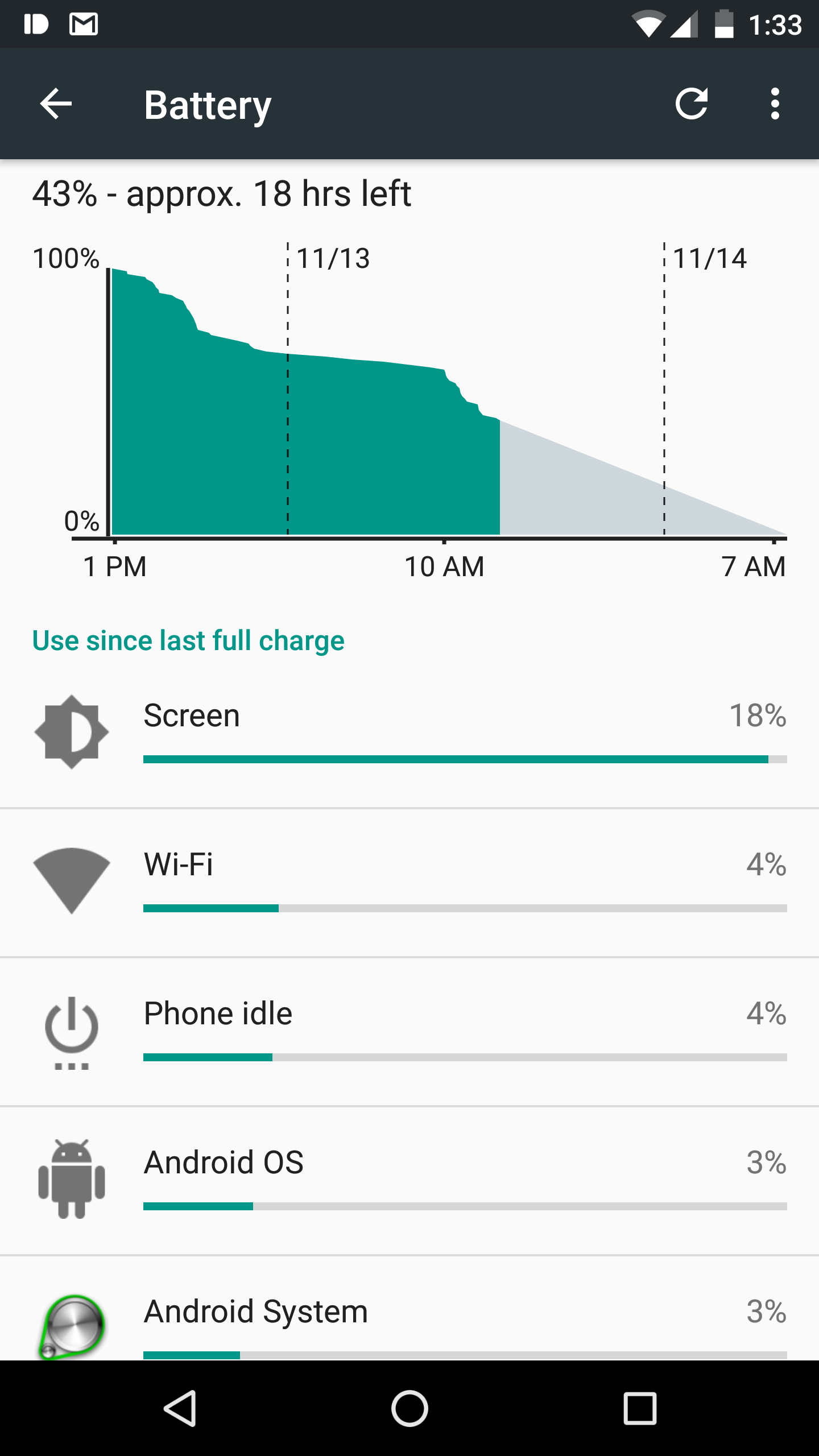819x1456 pixels.
Task: Tap the Gmail icon in the status bar
Action: pyautogui.click(x=82, y=24)
